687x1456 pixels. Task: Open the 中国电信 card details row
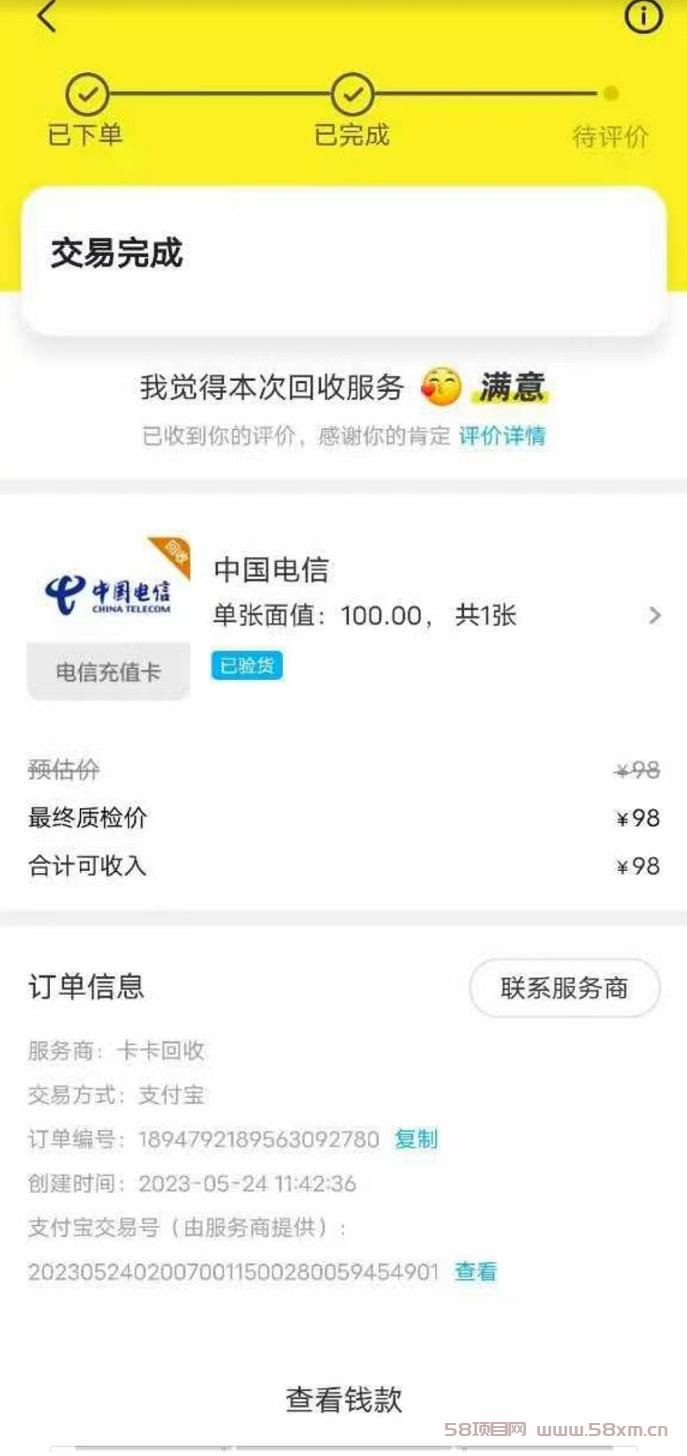coord(343,615)
